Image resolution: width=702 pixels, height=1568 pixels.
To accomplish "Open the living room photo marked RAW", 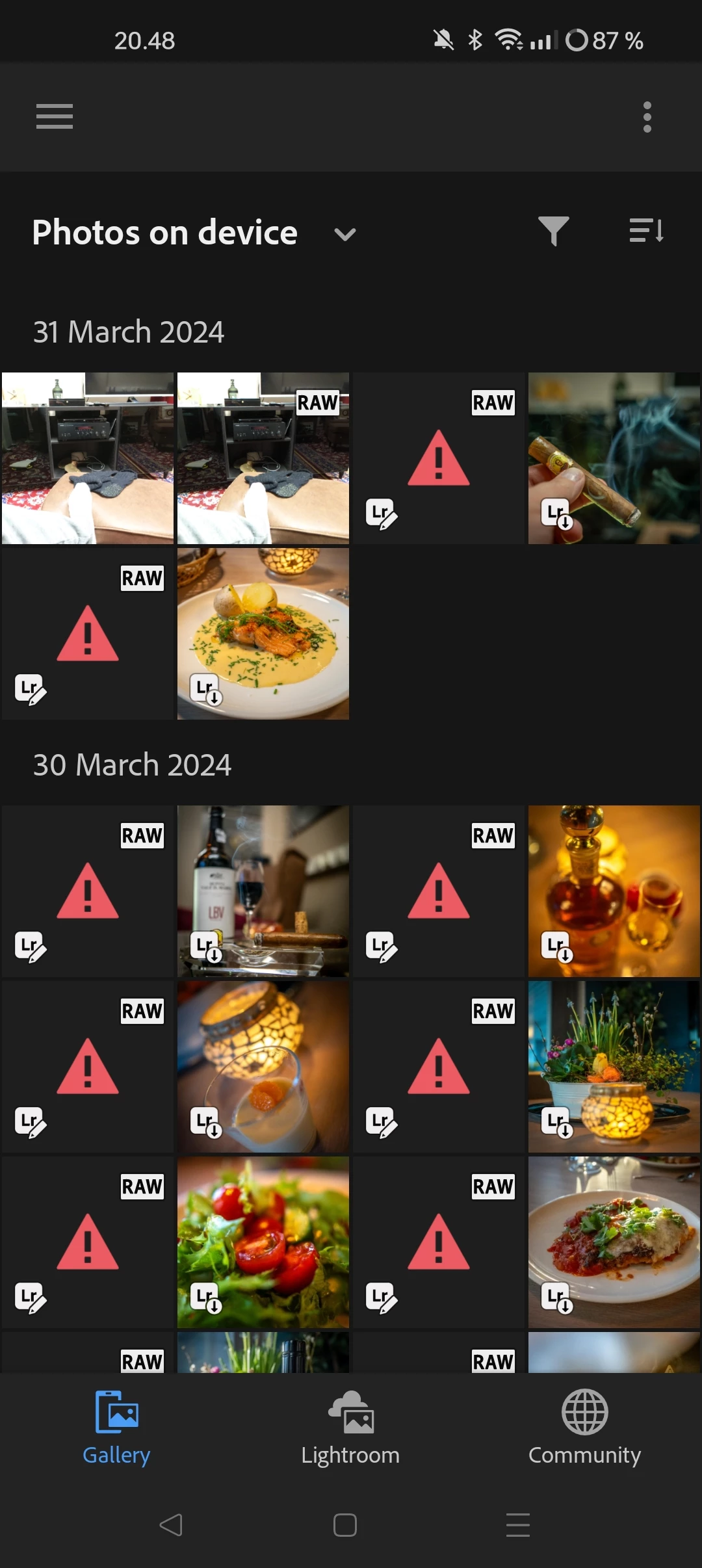I will click(x=263, y=458).
